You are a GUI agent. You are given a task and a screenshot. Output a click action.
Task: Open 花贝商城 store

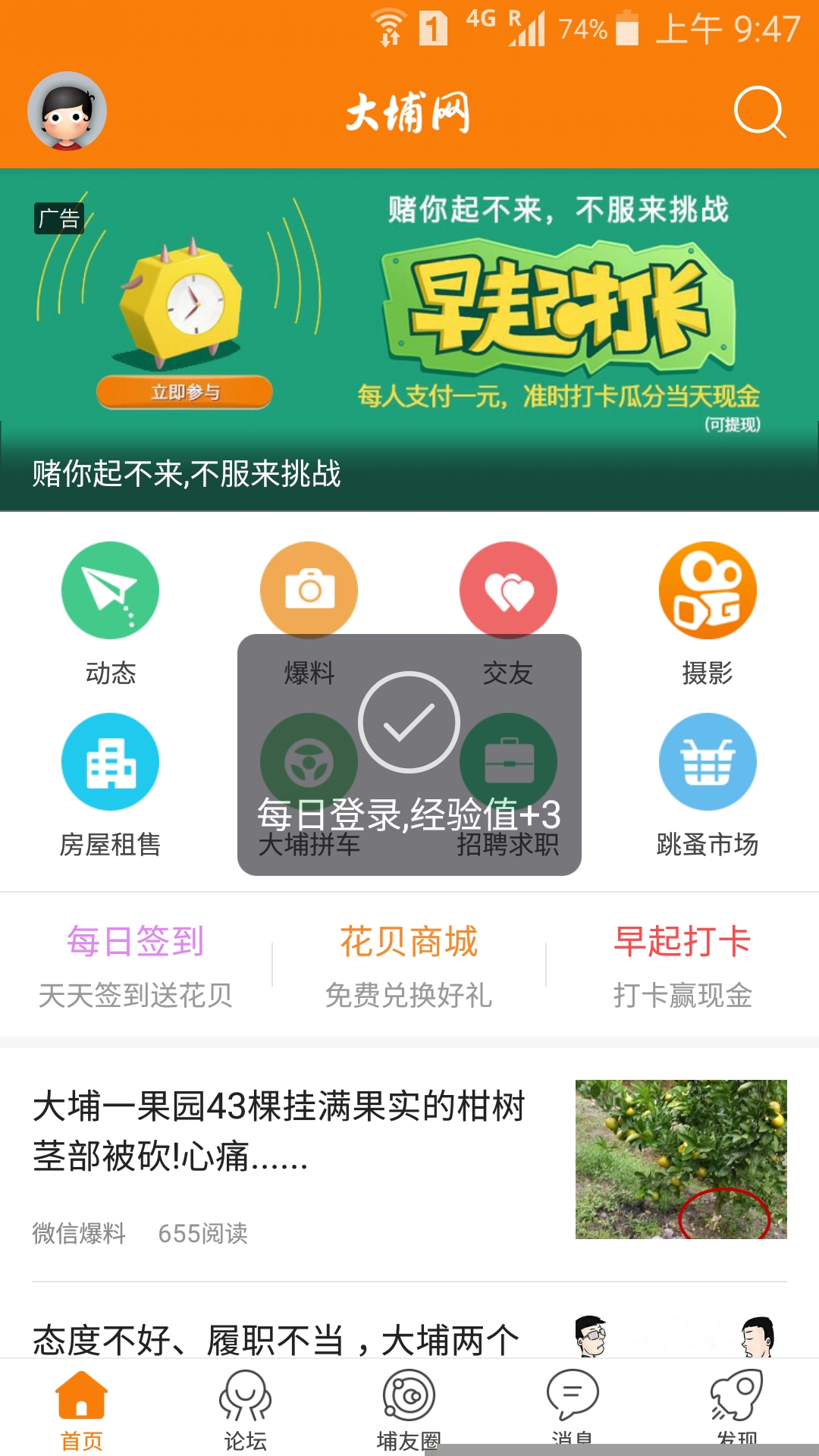[409, 965]
